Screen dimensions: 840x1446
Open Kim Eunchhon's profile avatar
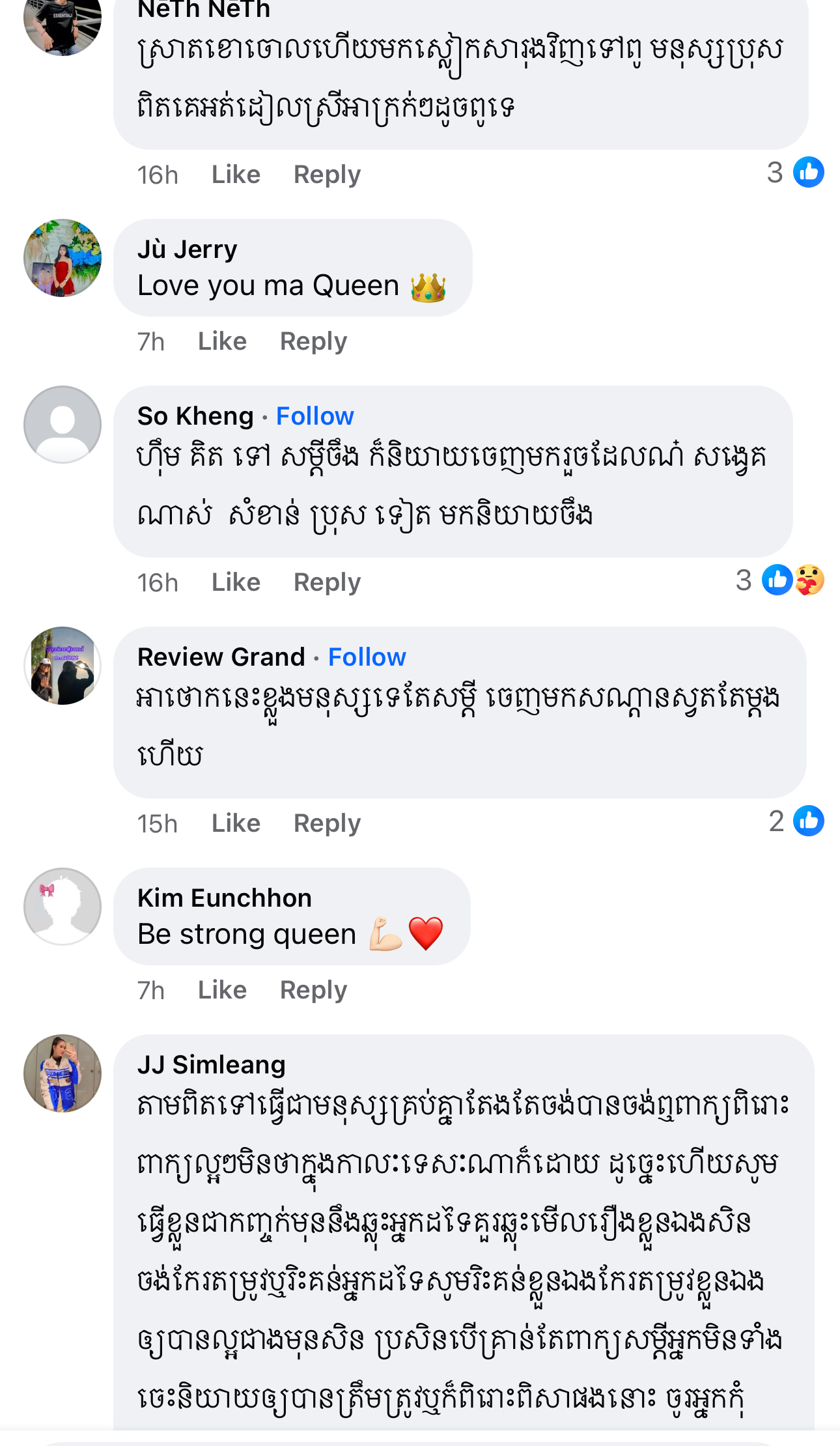[x=63, y=907]
